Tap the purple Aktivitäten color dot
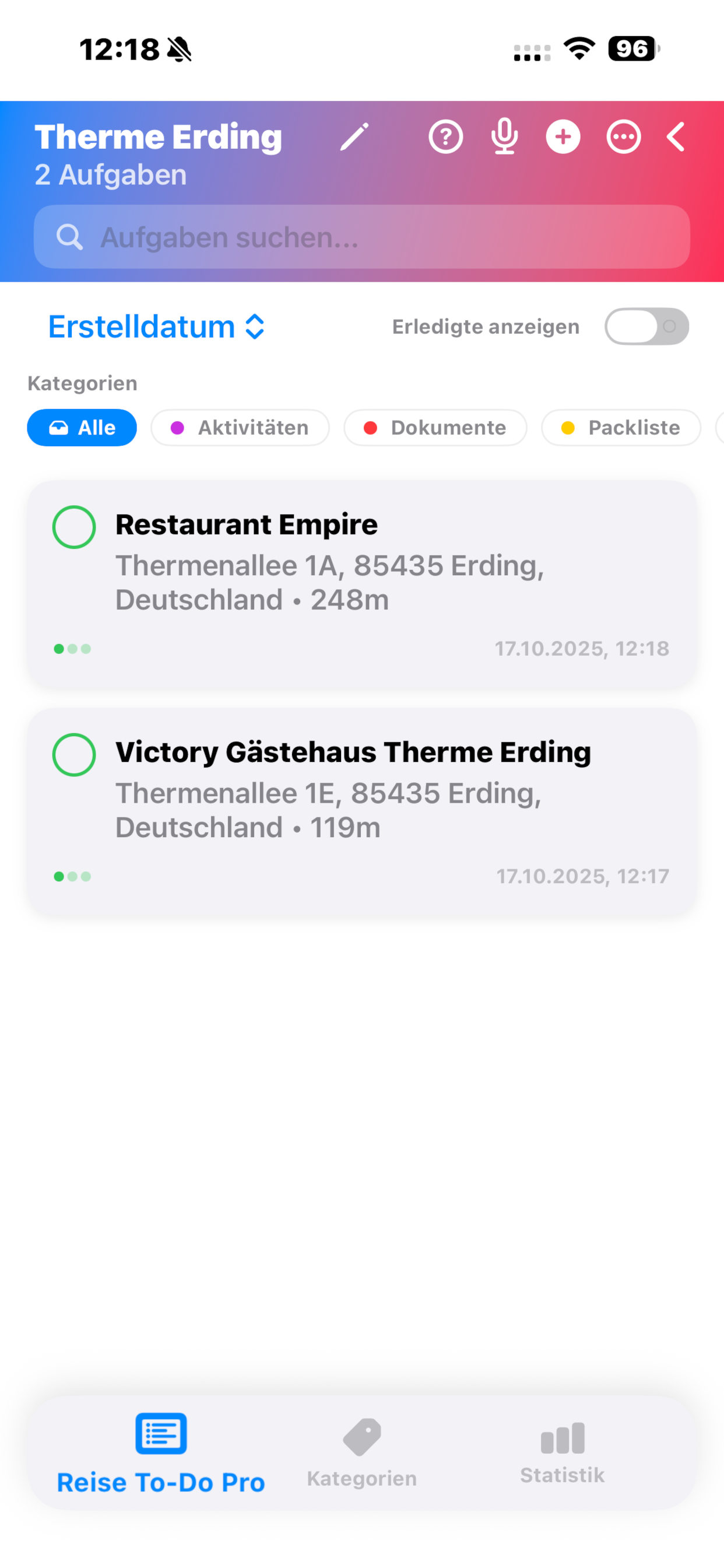Screen dimensions: 724x1568 (x=178, y=428)
